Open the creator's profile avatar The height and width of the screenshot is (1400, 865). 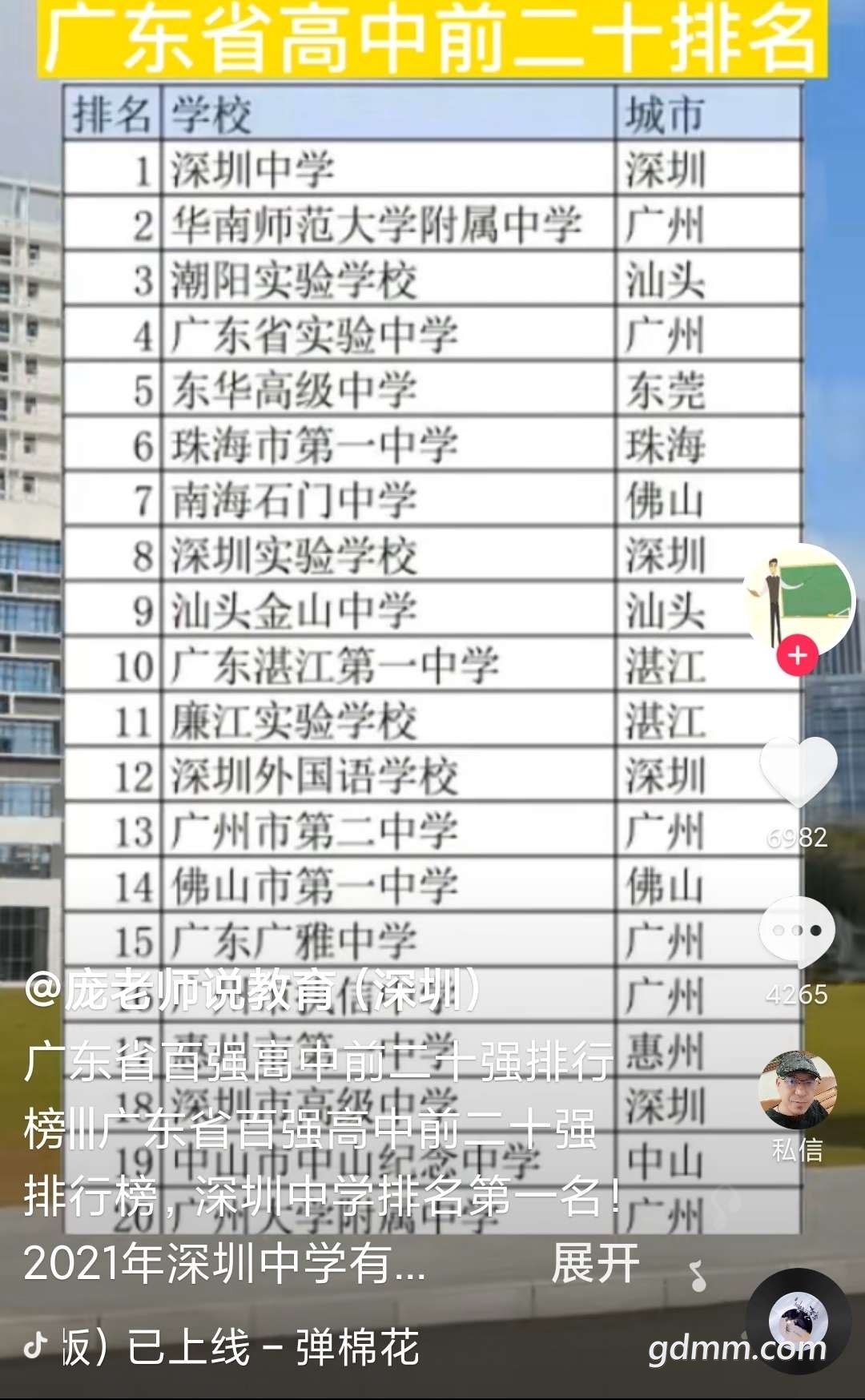click(799, 597)
